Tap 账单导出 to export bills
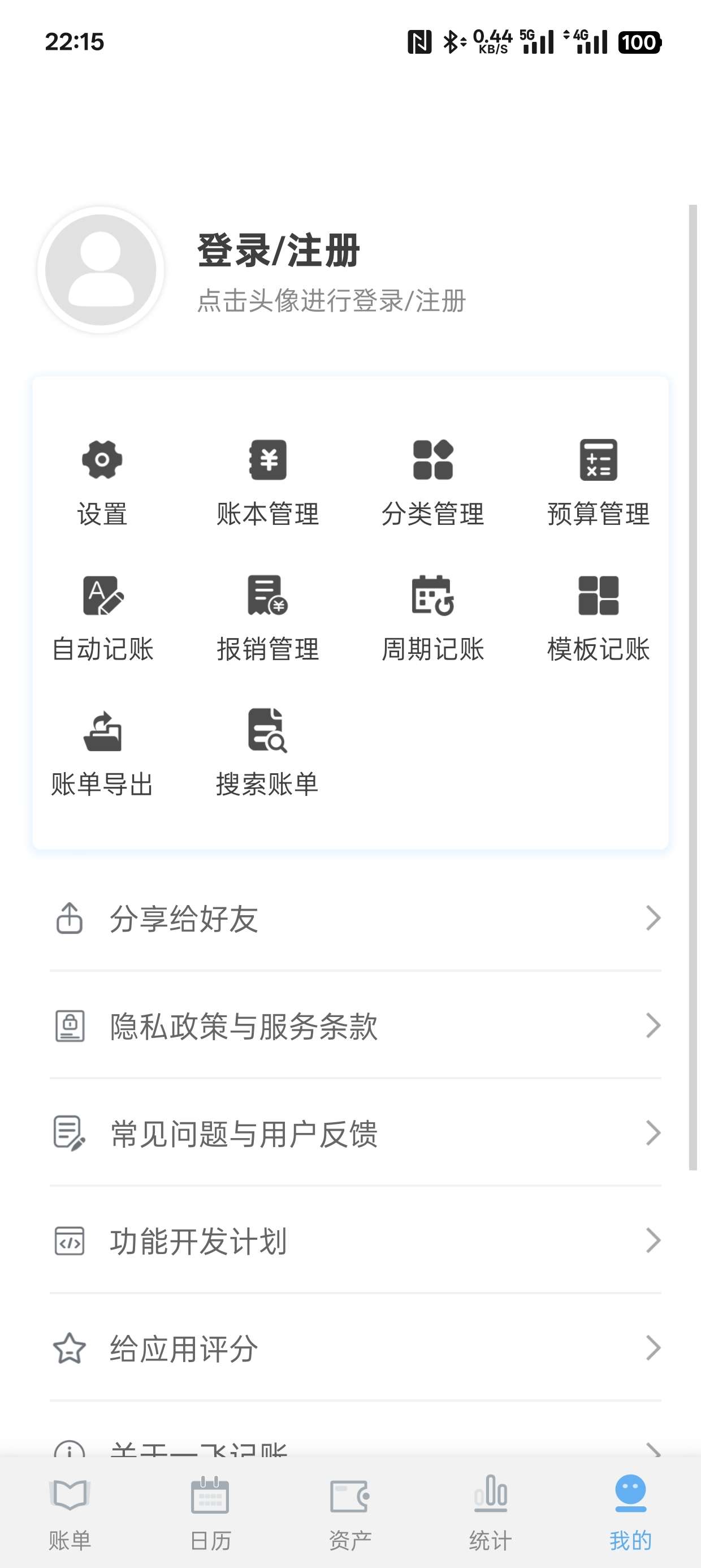 tap(102, 752)
